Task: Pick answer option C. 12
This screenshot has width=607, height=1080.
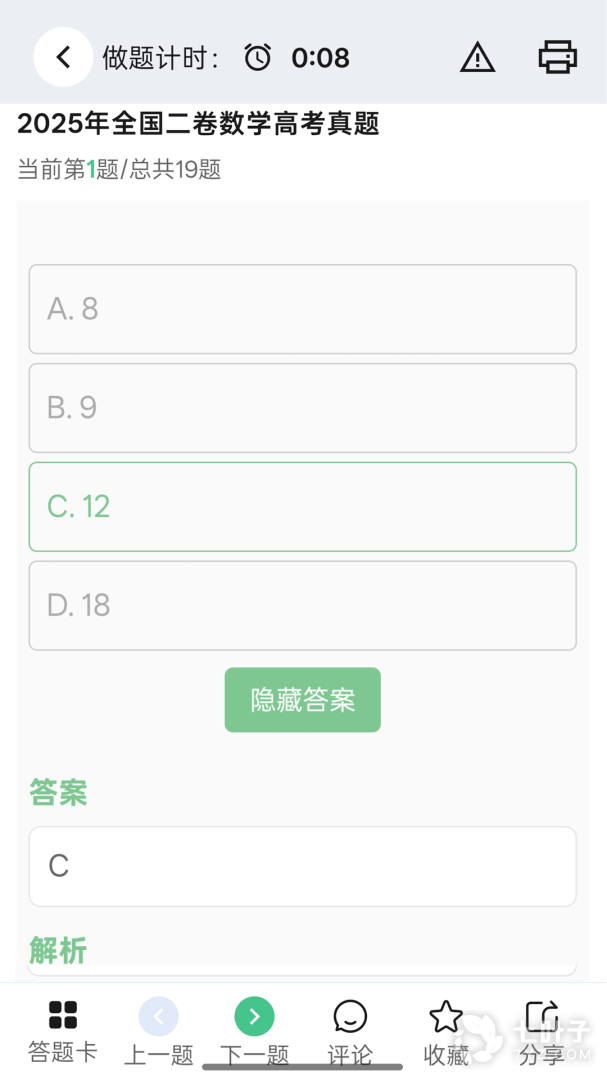Action: point(302,507)
